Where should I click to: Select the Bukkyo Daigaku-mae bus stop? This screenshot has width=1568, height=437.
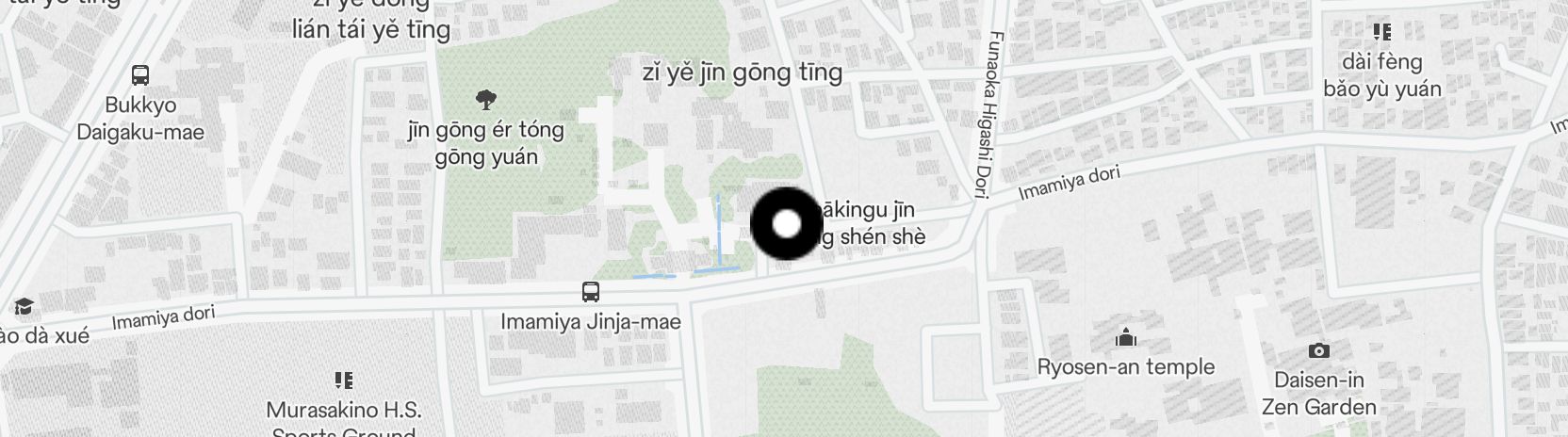click(x=140, y=74)
